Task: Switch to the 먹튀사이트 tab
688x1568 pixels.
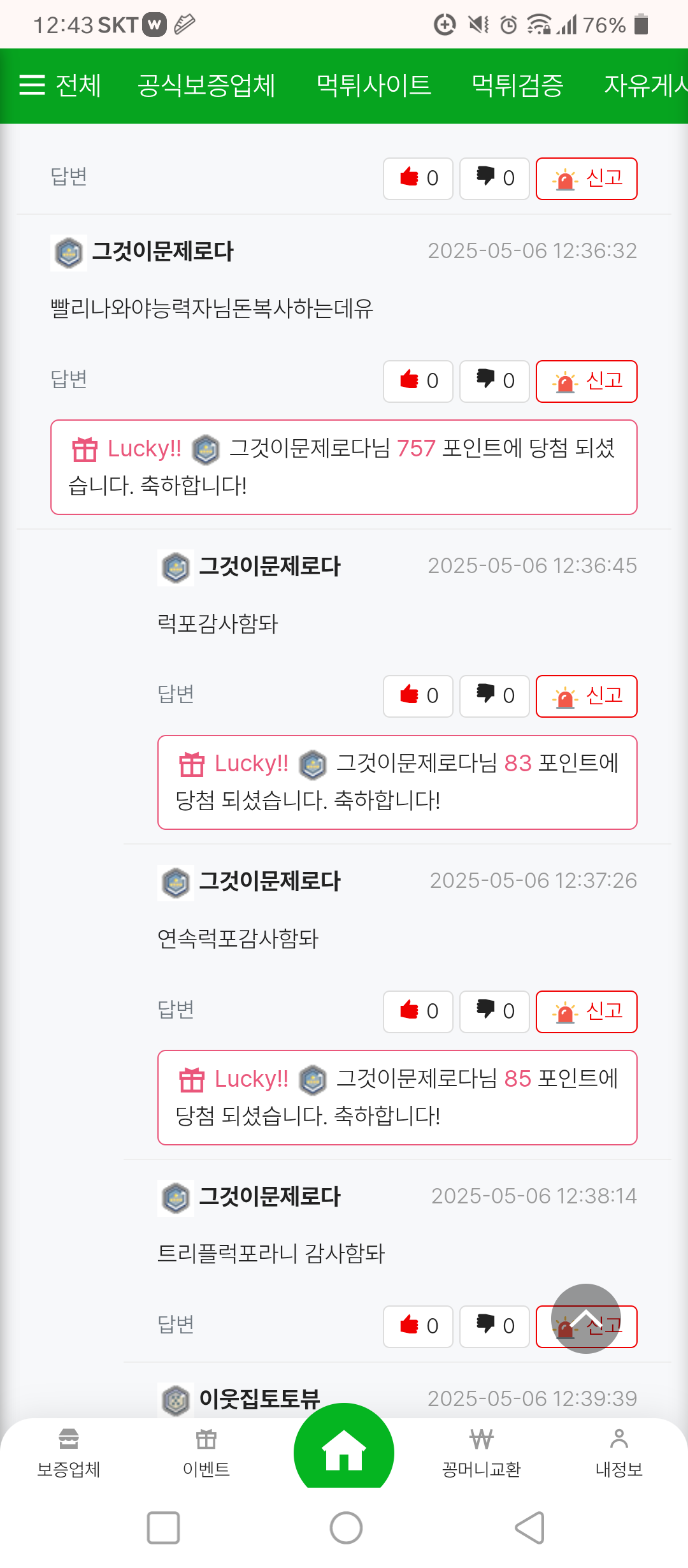Action: 374,85
